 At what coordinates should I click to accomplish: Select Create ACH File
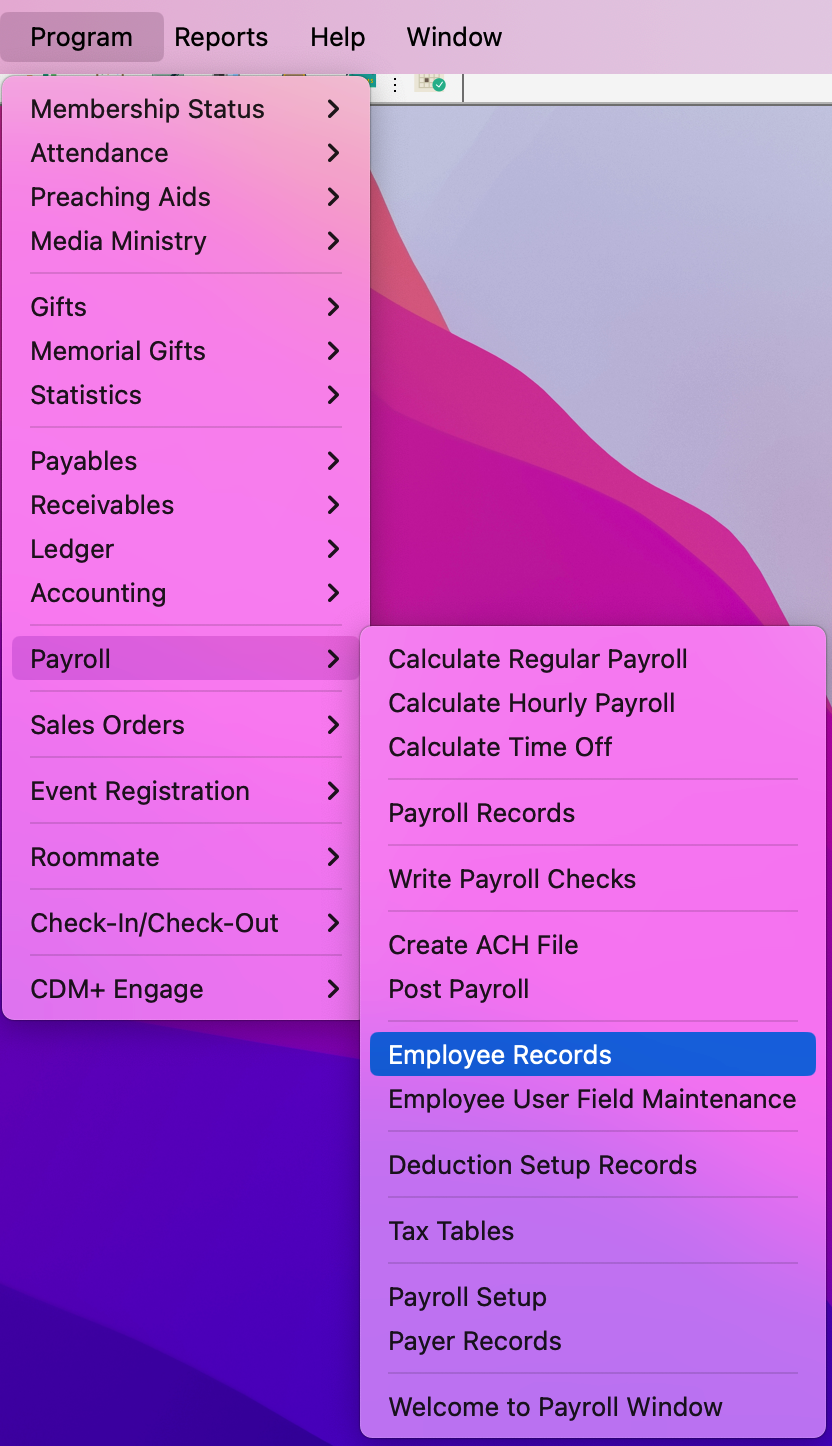click(483, 945)
